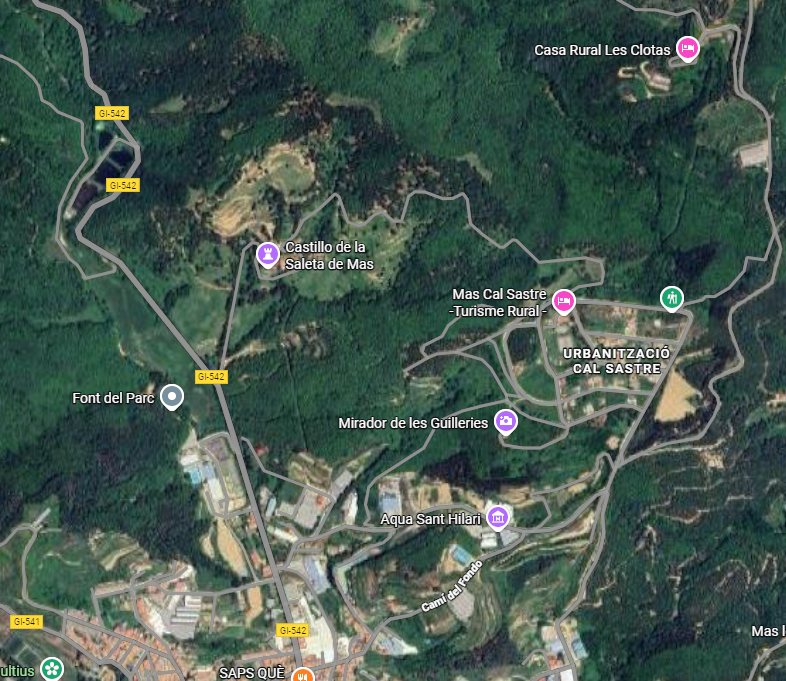
Task: Select the Castillo de la Saleta de Mas marker
Action: [x=268, y=253]
